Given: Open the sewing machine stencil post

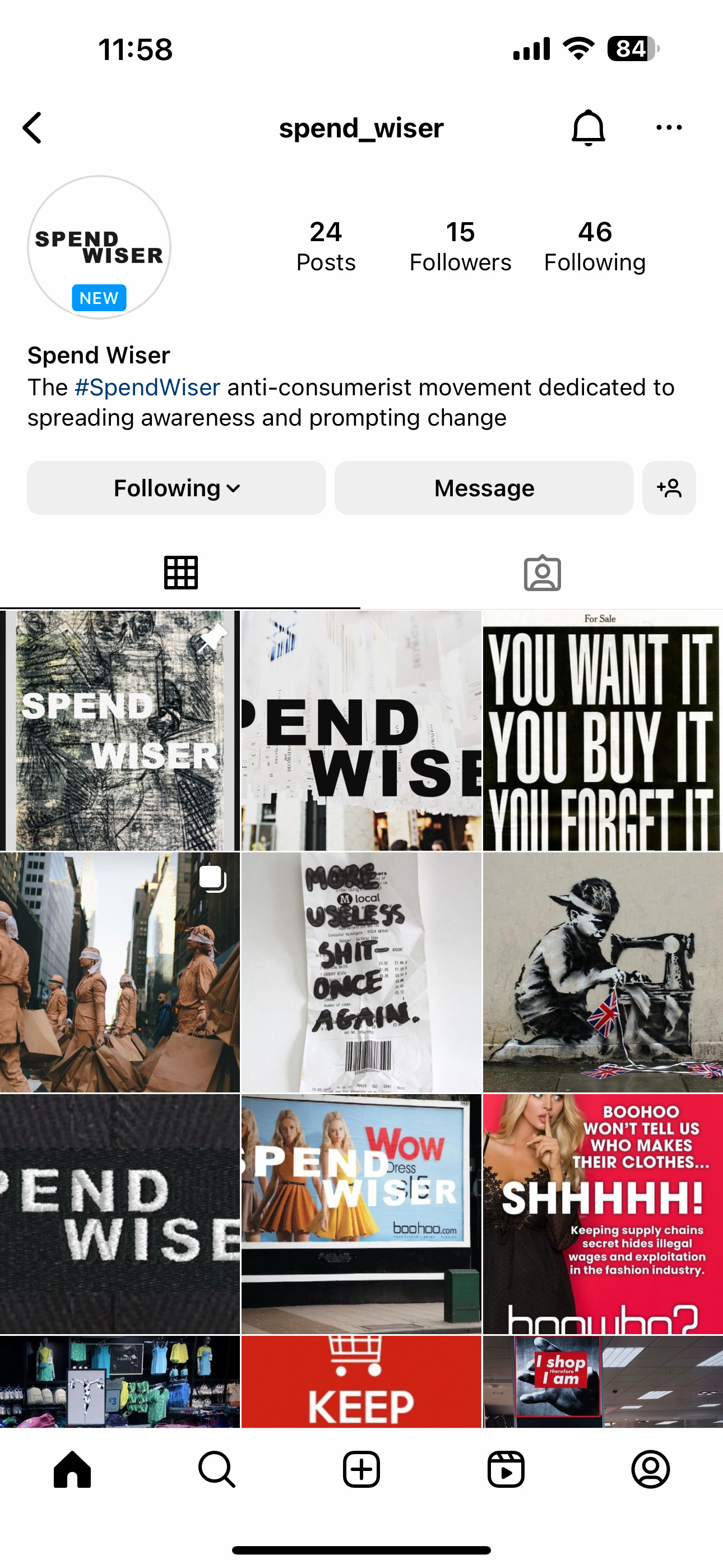Looking at the screenshot, I should click(602, 972).
